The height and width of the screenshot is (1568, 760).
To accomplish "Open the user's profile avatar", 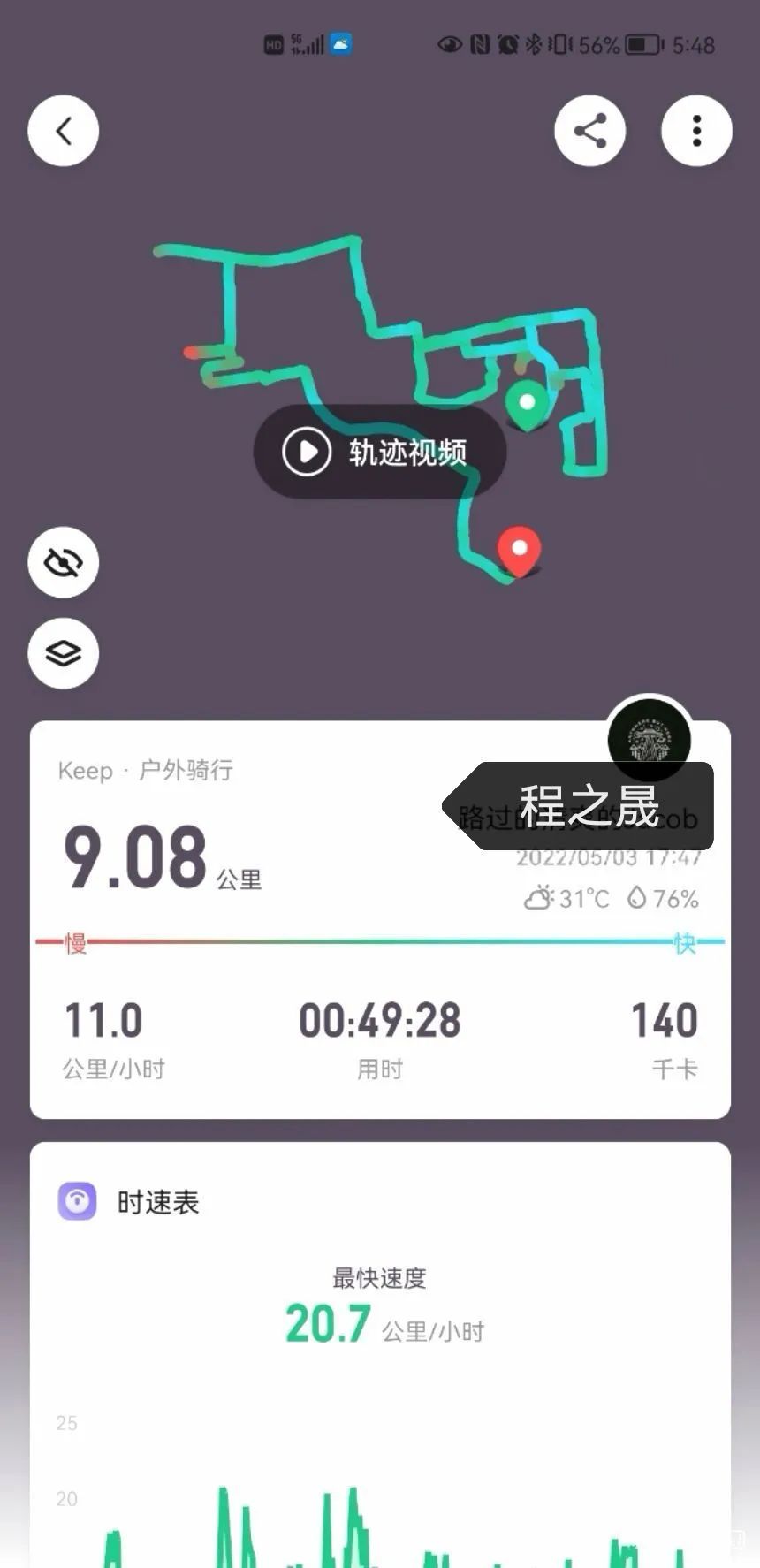I will [x=650, y=738].
